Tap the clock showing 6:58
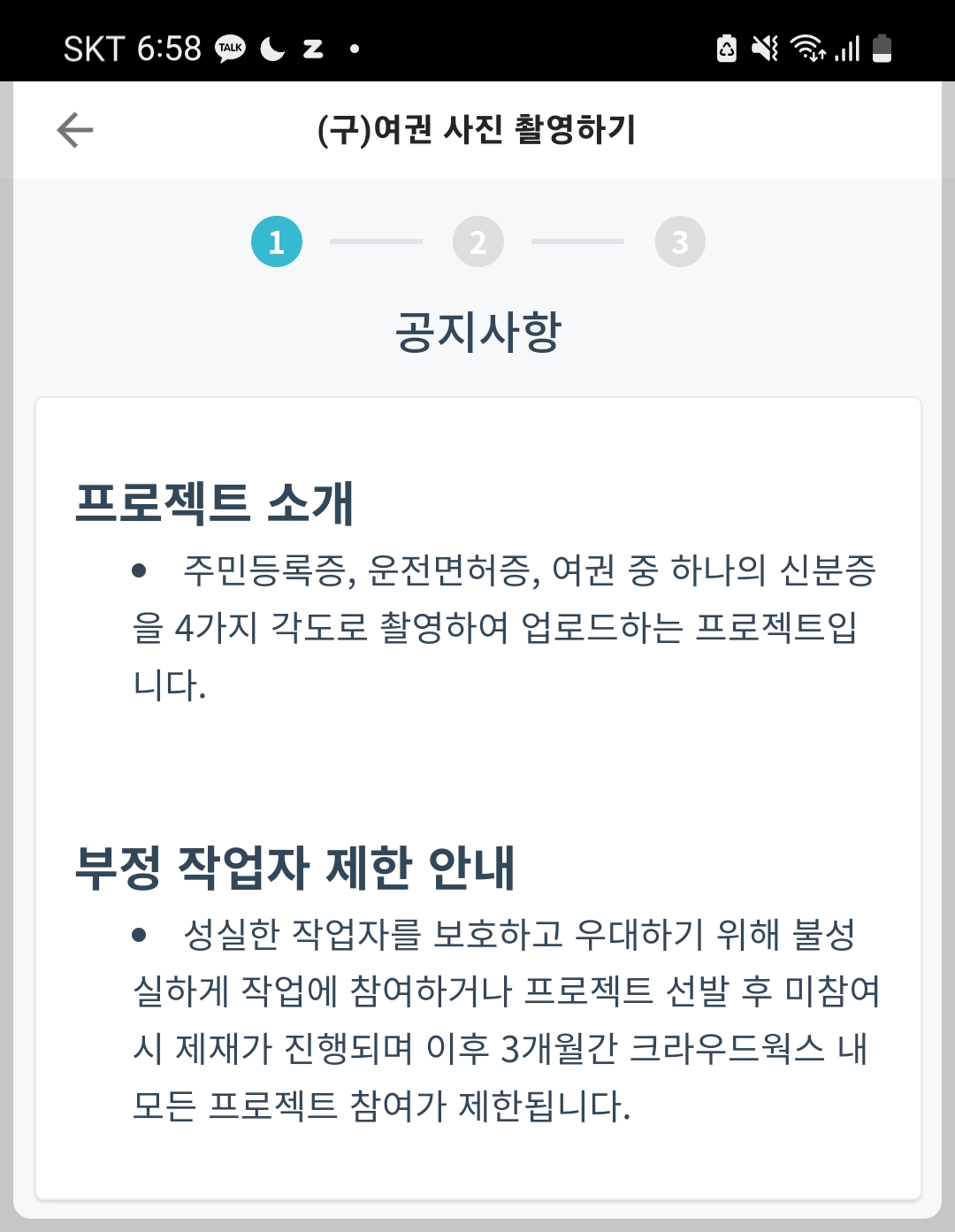This screenshot has width=955, height=1232. coord(168,49)
